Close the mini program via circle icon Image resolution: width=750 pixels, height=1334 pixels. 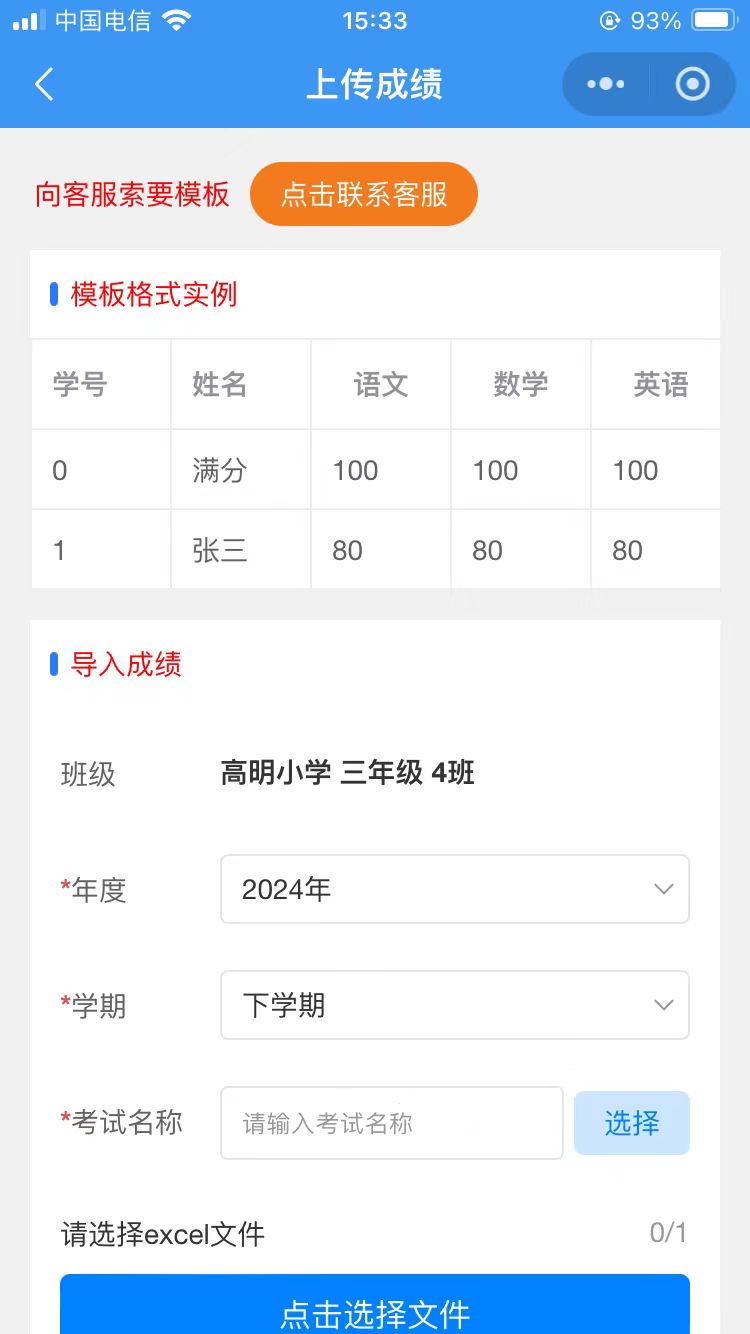(x=692, y=84)
